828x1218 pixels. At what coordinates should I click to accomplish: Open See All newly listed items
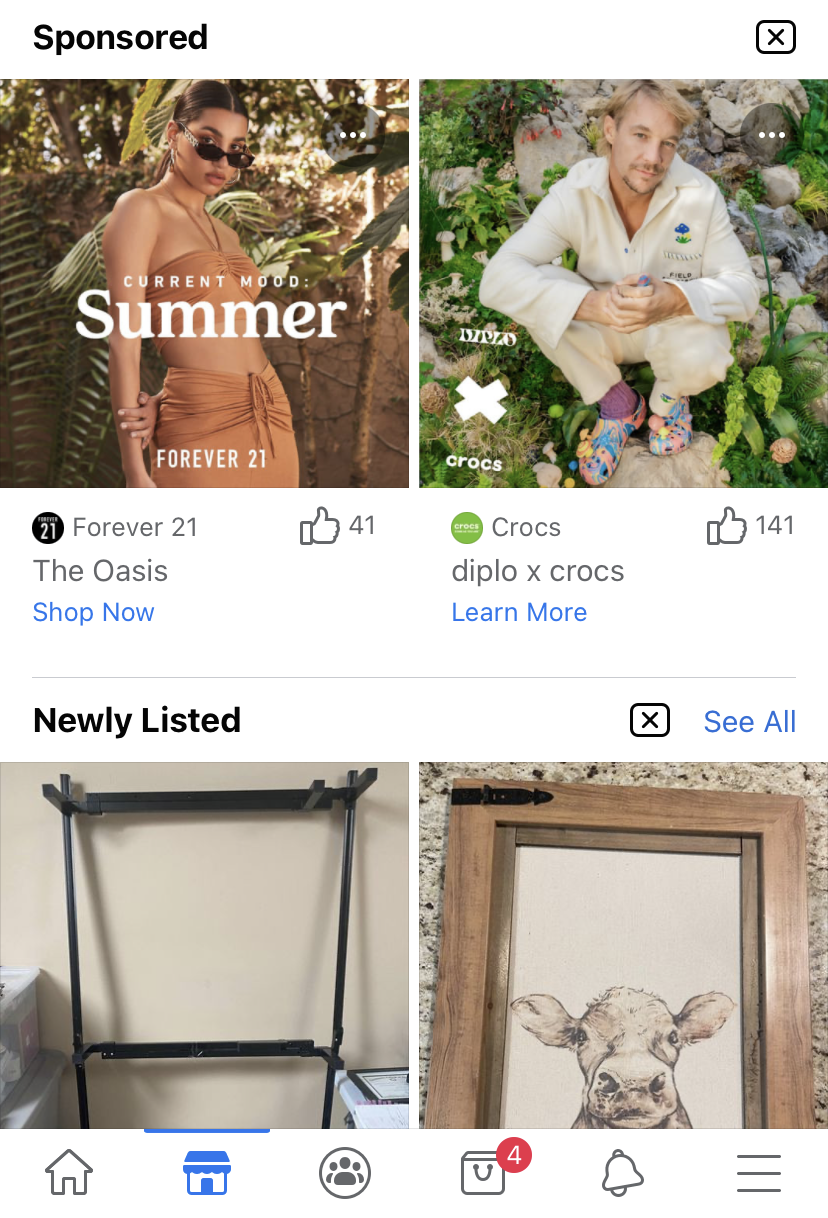coord(749,720)
